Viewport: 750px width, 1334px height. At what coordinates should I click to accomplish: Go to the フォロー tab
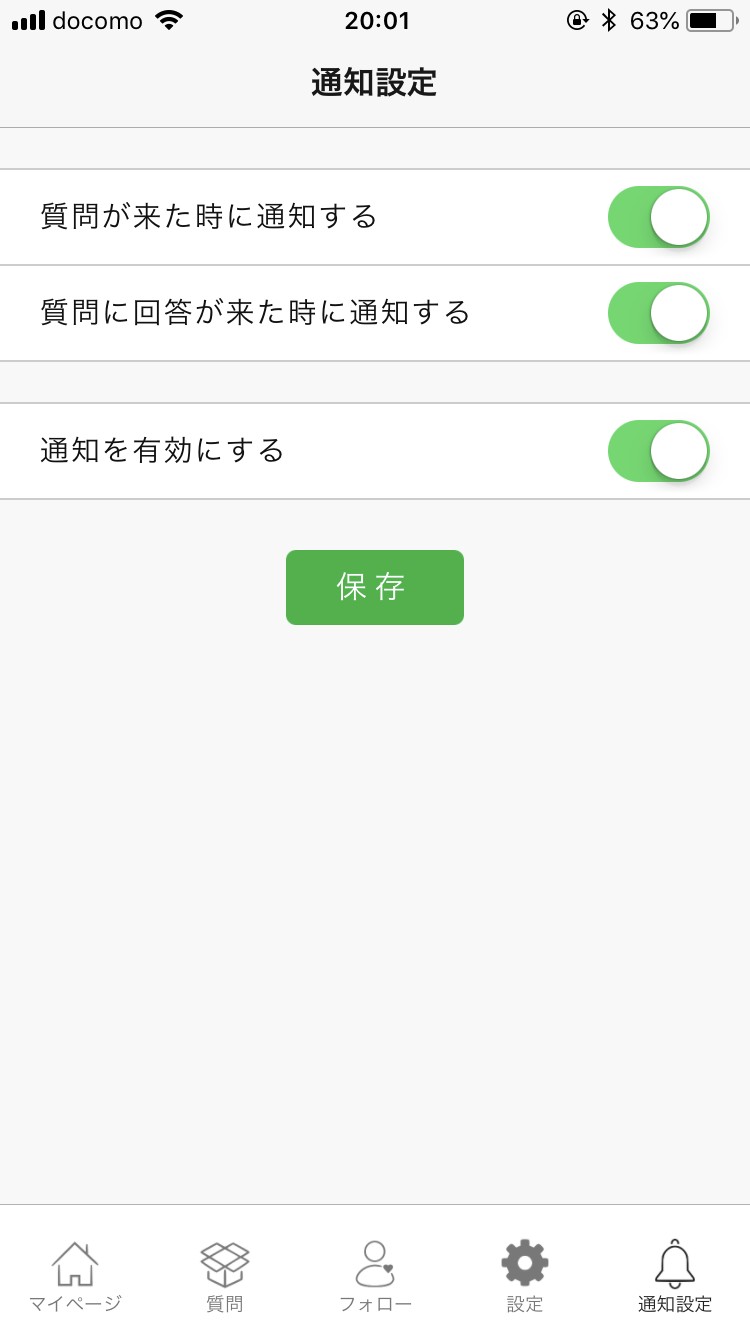[x=375, y=1275]
